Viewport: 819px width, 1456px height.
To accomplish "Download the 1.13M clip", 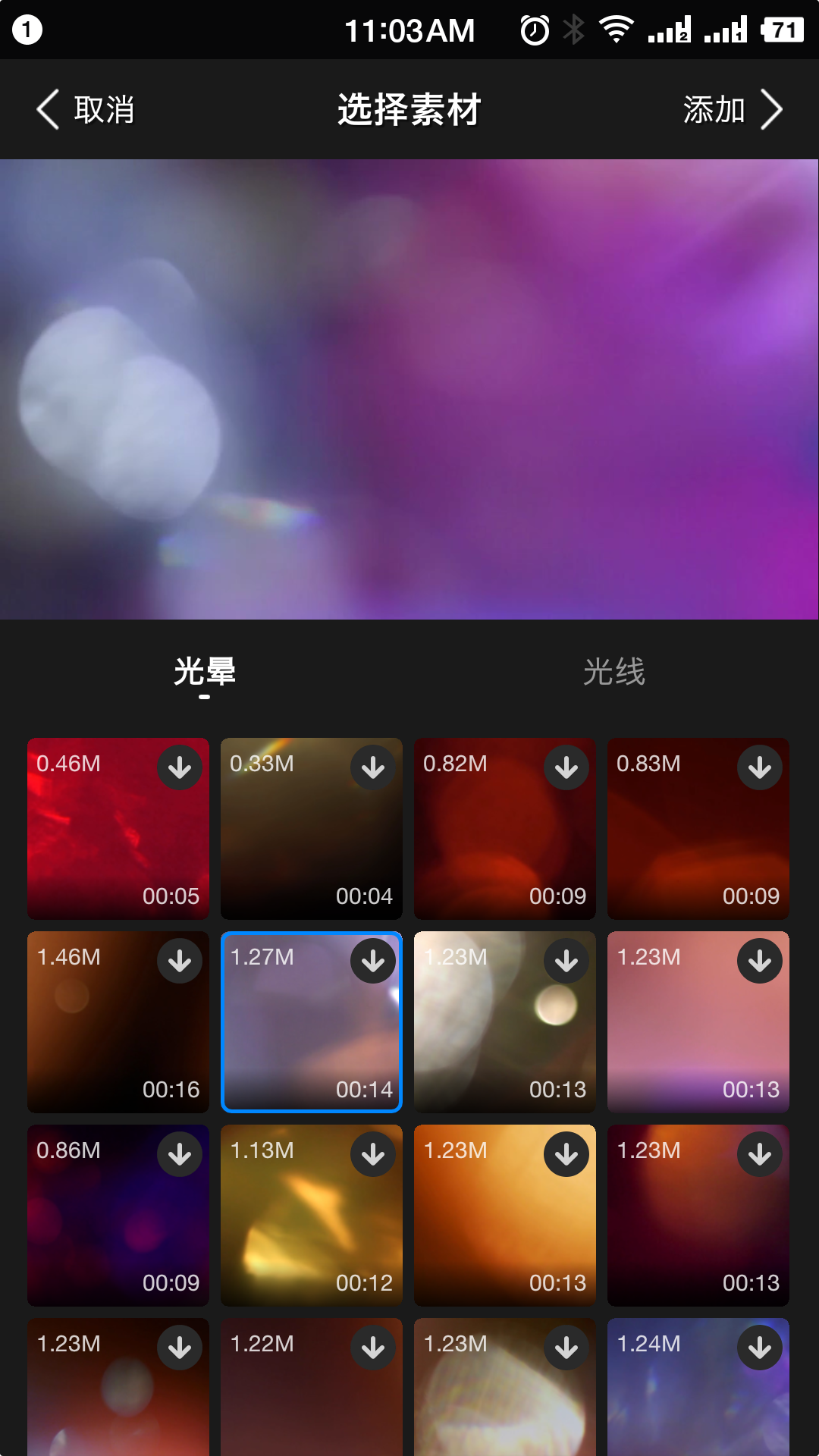I will [372, 1154].
